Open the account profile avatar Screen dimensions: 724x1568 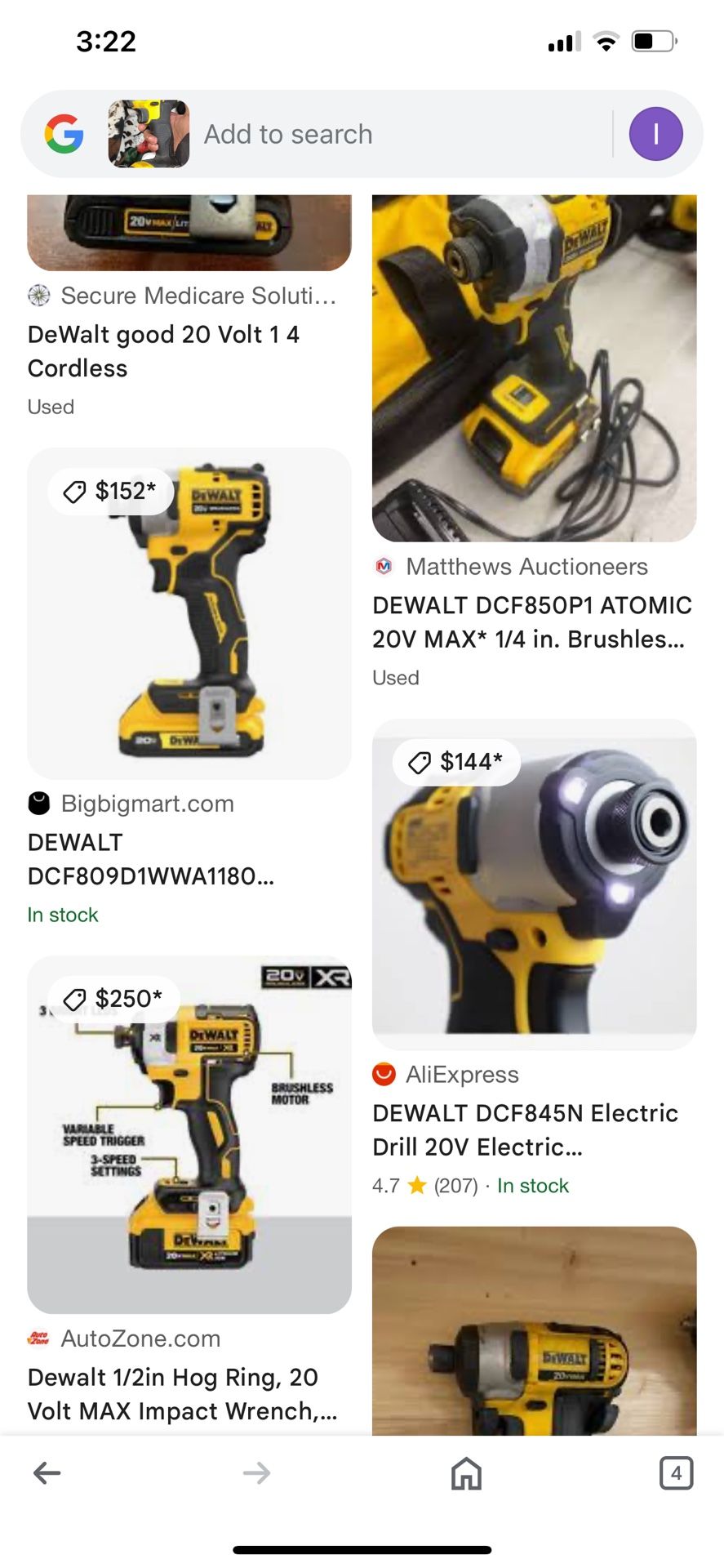point(655,134)
